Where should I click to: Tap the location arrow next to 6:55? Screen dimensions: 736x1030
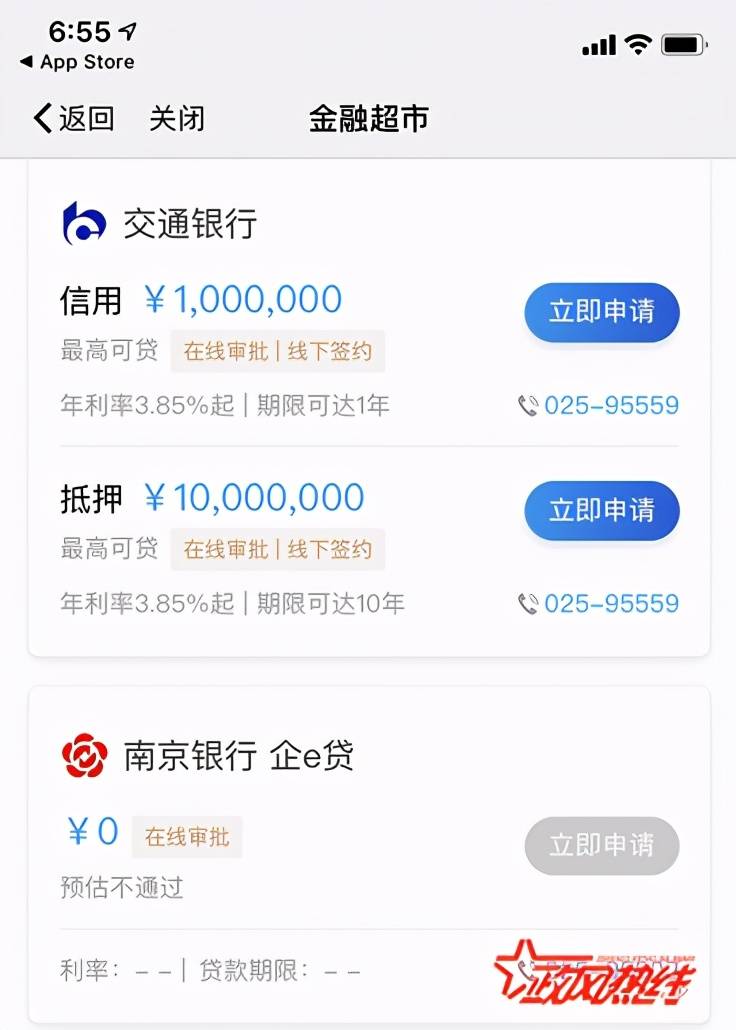pos(125,32)
